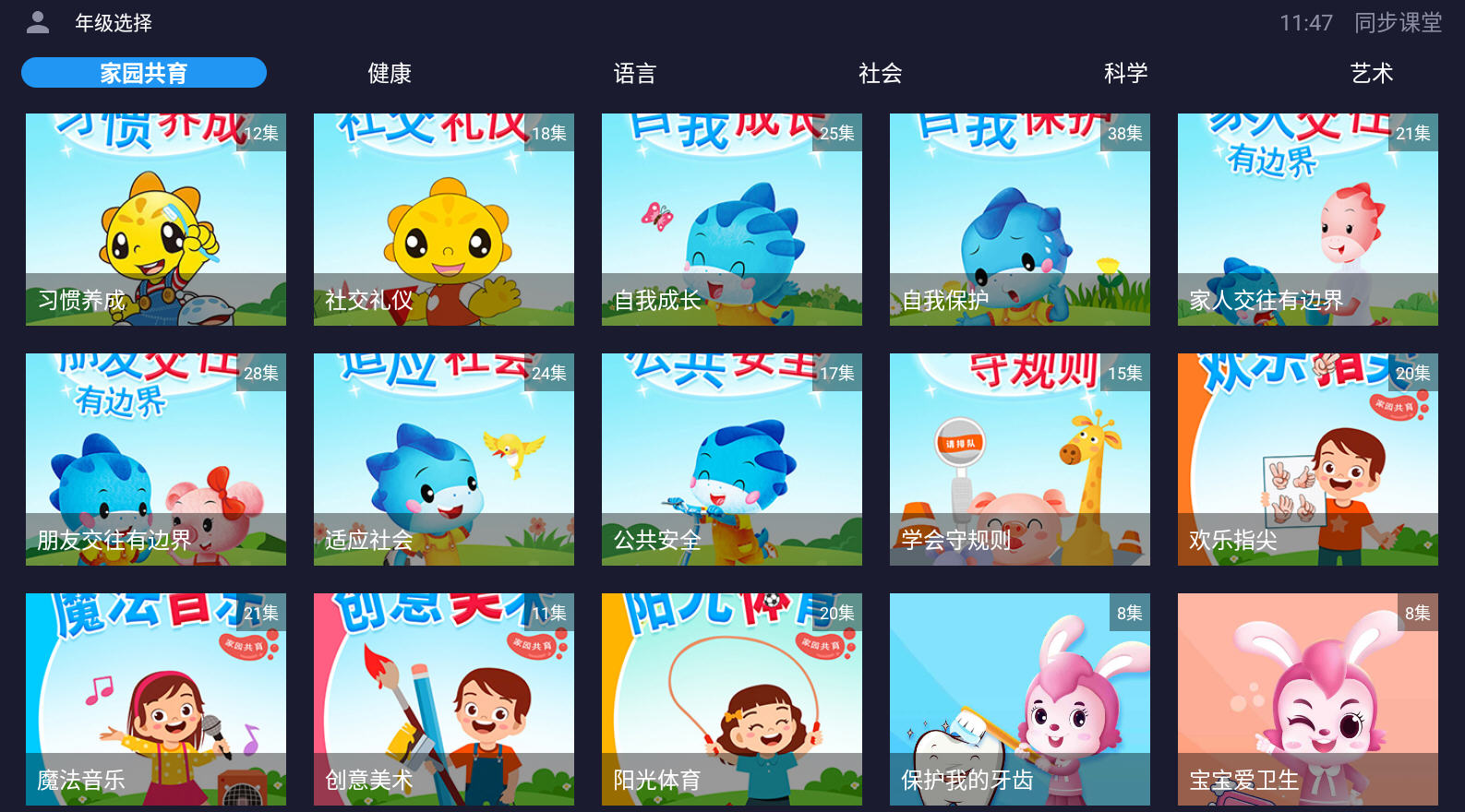Open 年级选择 grade selection

tap(114, 23)
